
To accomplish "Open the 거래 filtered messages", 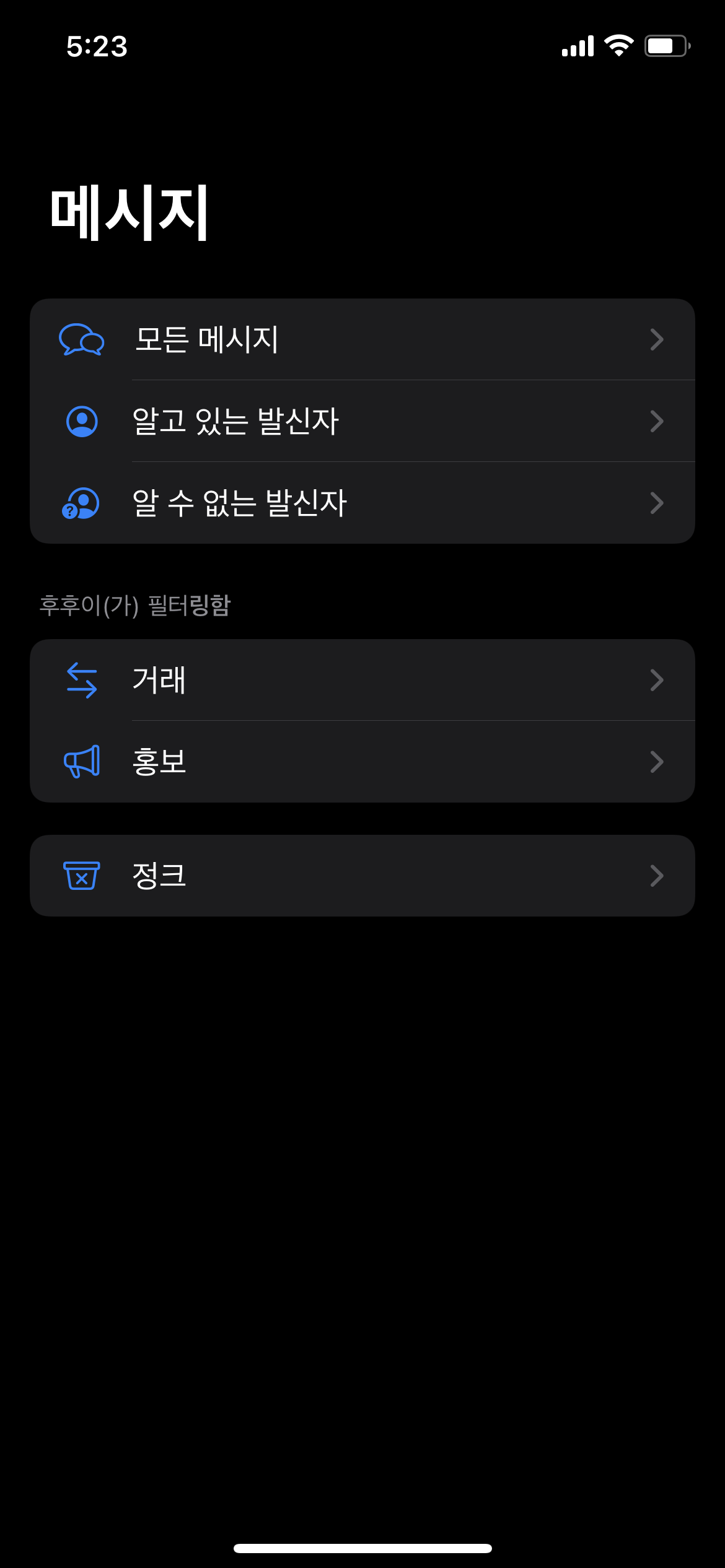I will [362, 680].
